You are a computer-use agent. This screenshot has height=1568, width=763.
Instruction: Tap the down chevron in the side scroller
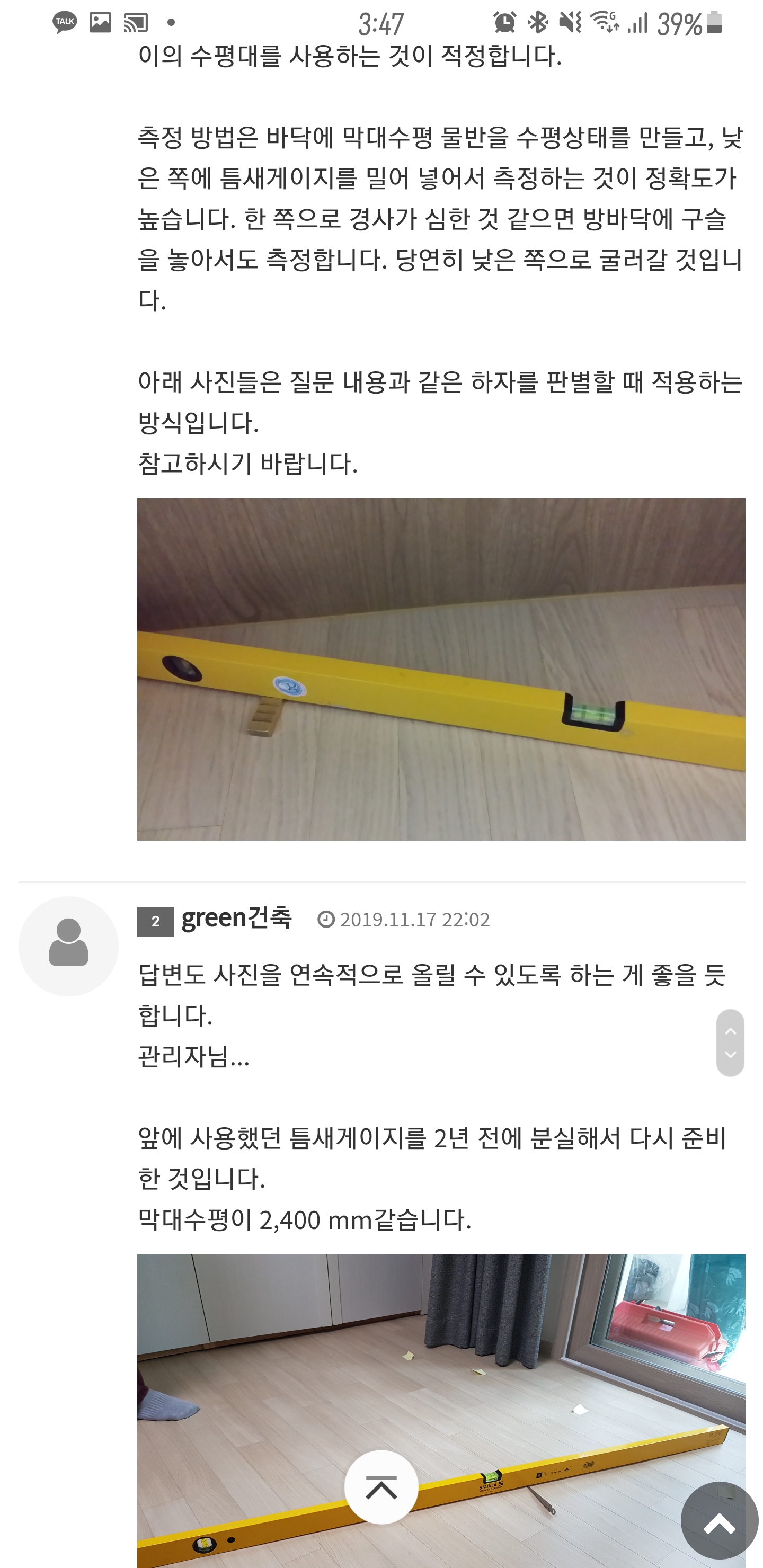730,1055
